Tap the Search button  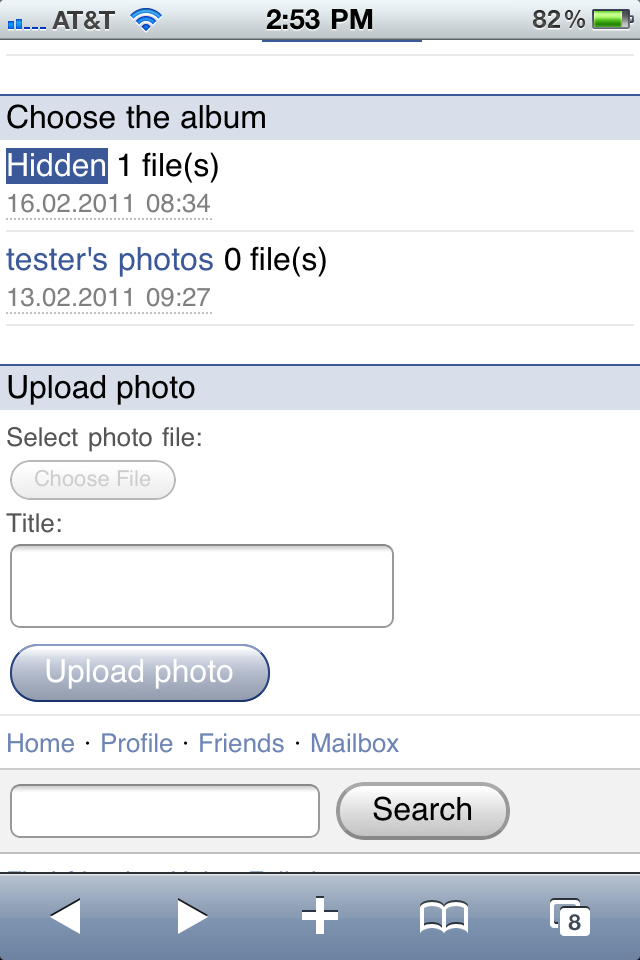pos(422,810)
